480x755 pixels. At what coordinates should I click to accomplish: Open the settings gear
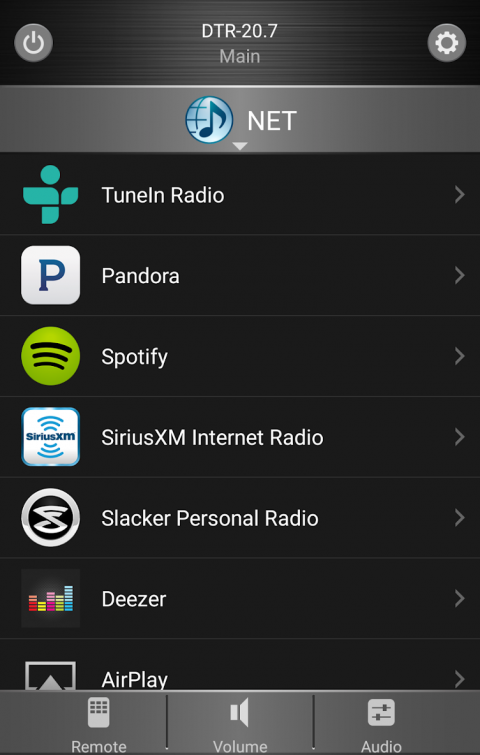point(446,43)
